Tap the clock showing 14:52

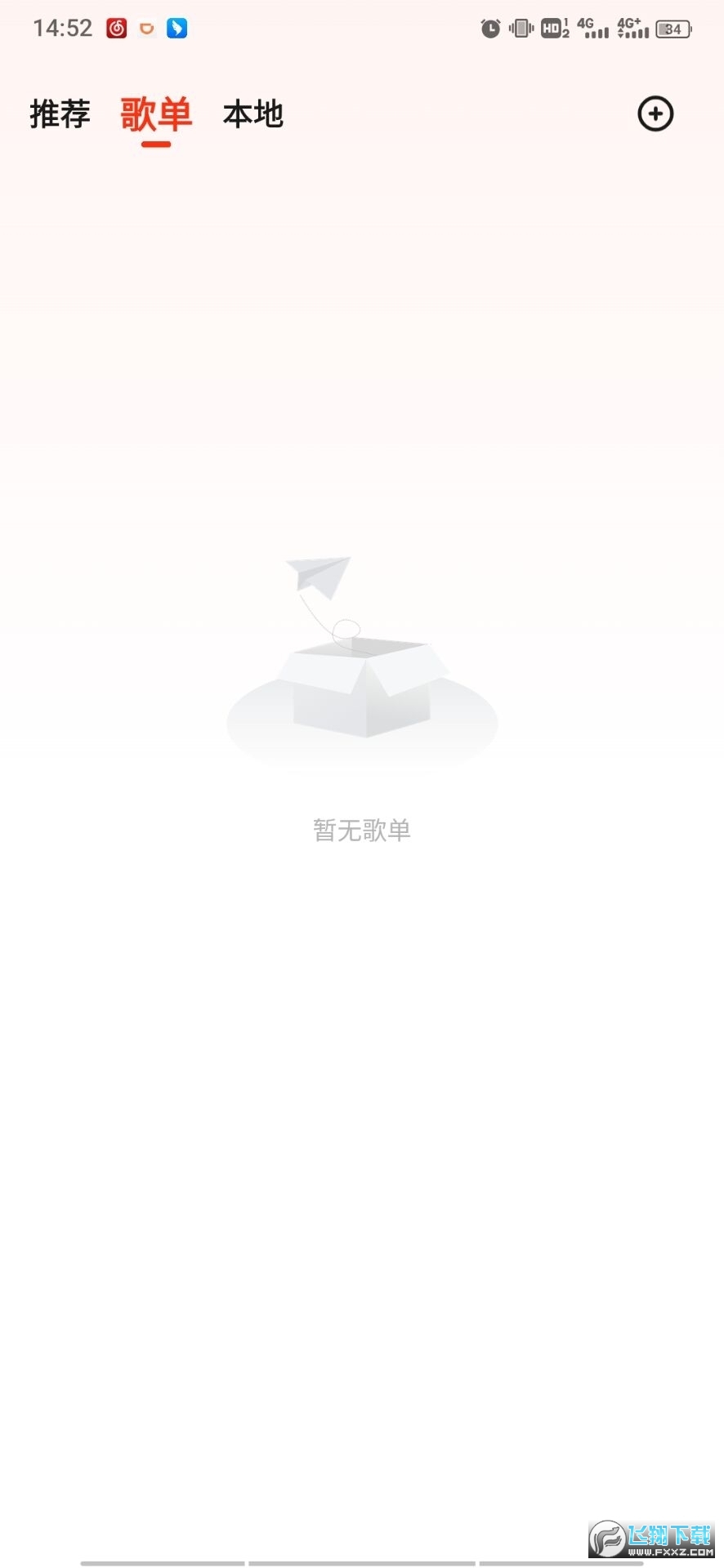coord(61,27)
